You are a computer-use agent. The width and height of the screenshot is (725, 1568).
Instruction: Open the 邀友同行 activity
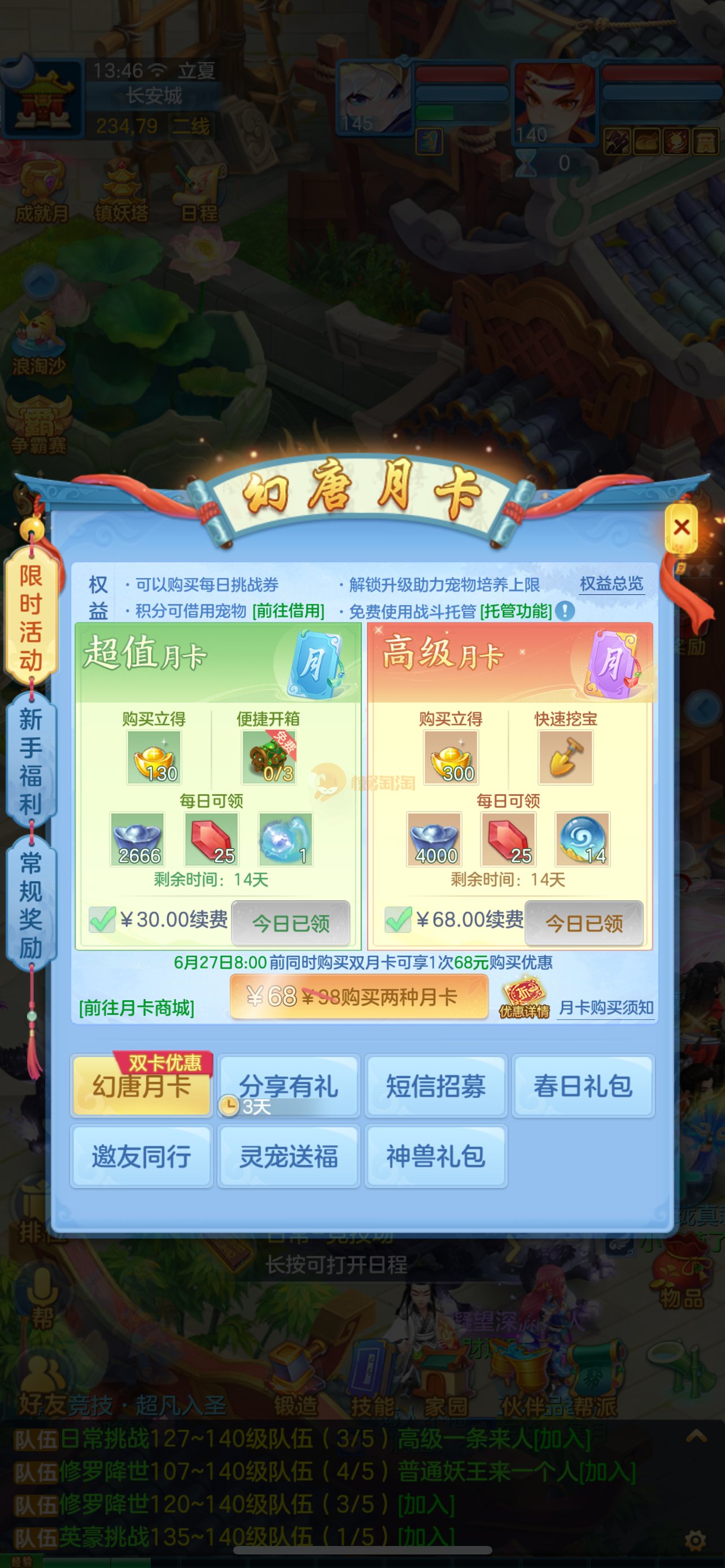click(141, 1157)
